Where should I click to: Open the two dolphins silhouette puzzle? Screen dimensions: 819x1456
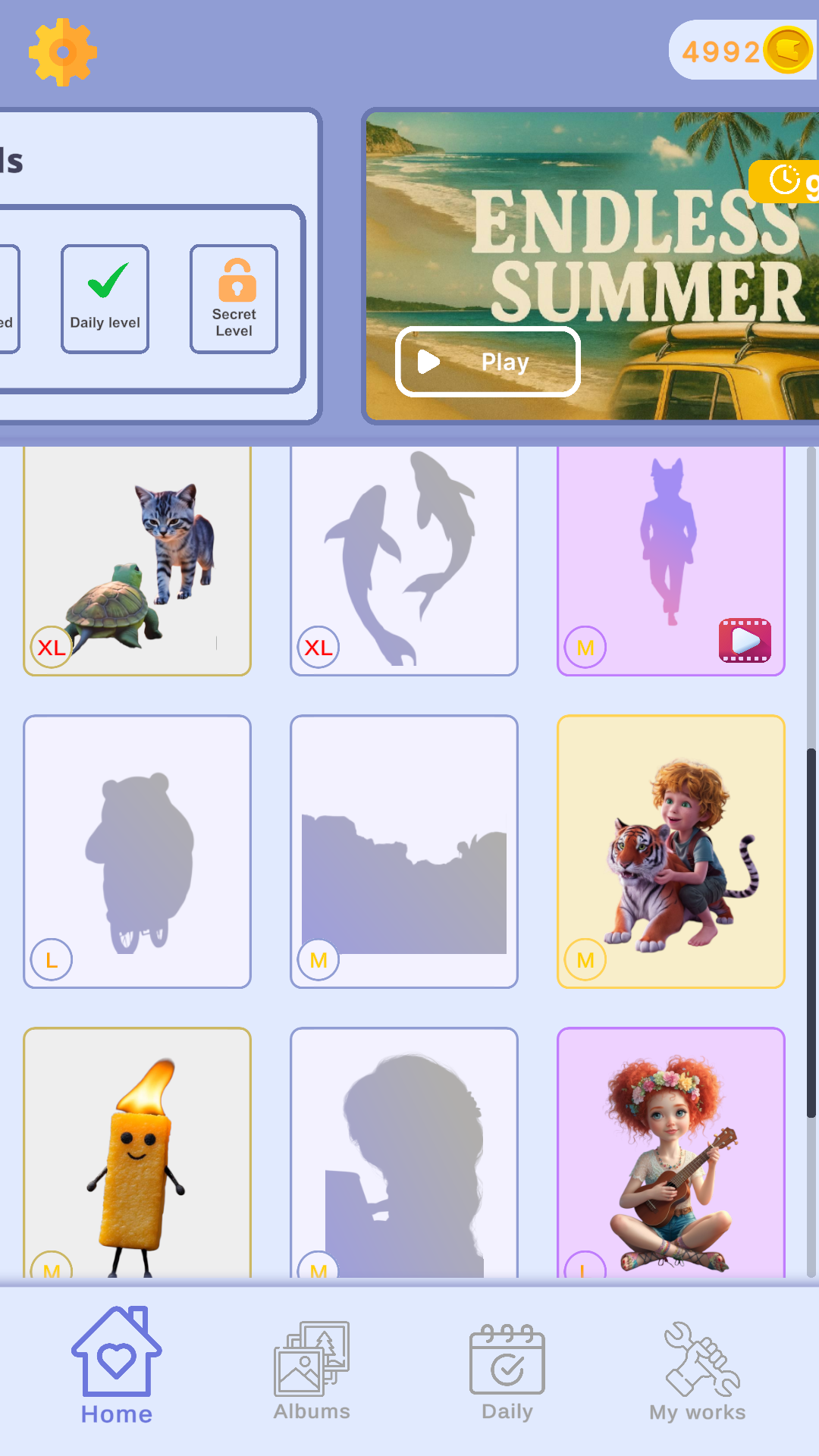pyautogui.click(x=404, y=561)
